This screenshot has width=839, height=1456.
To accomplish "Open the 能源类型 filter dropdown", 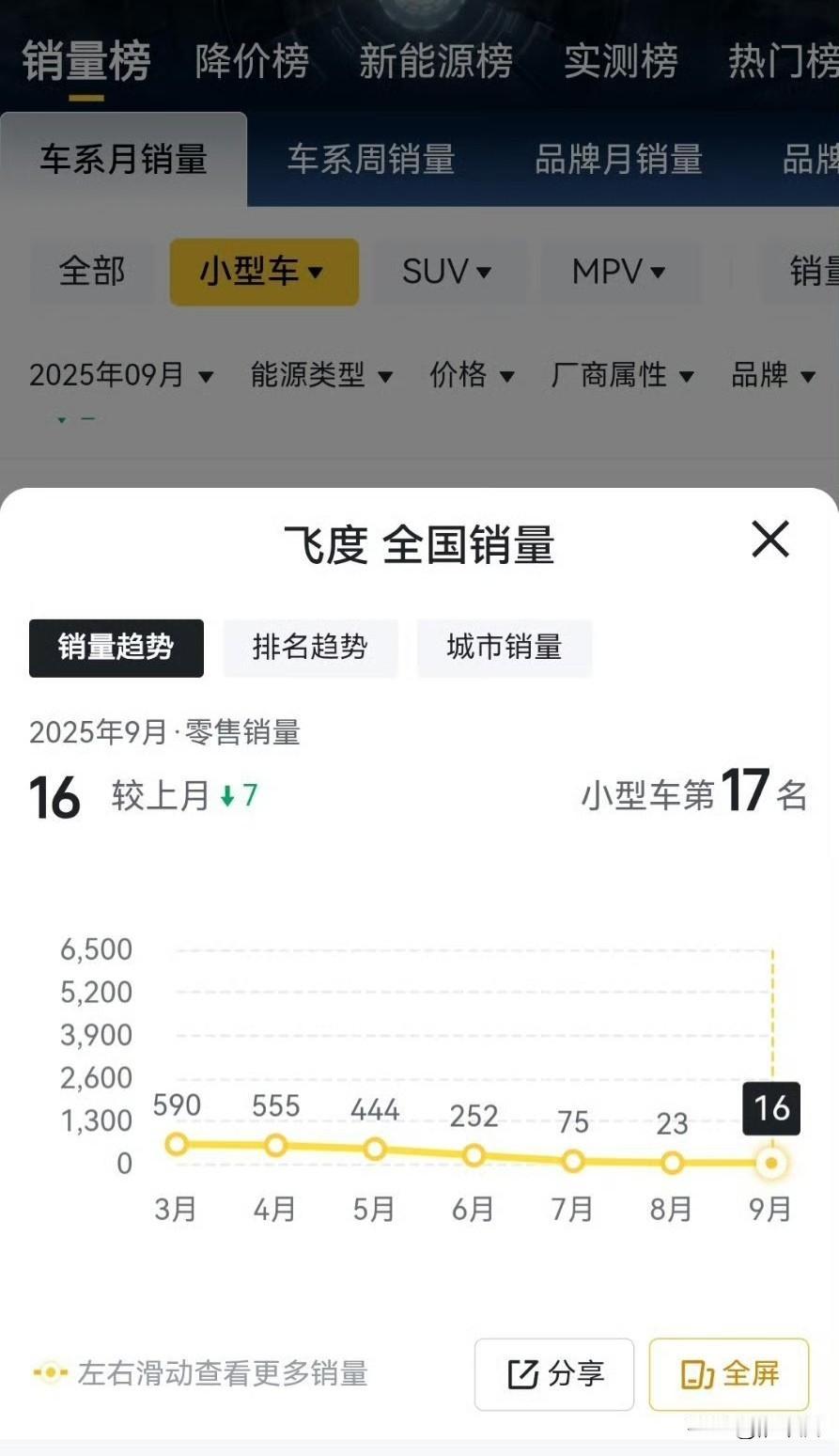I will [321, 375].
